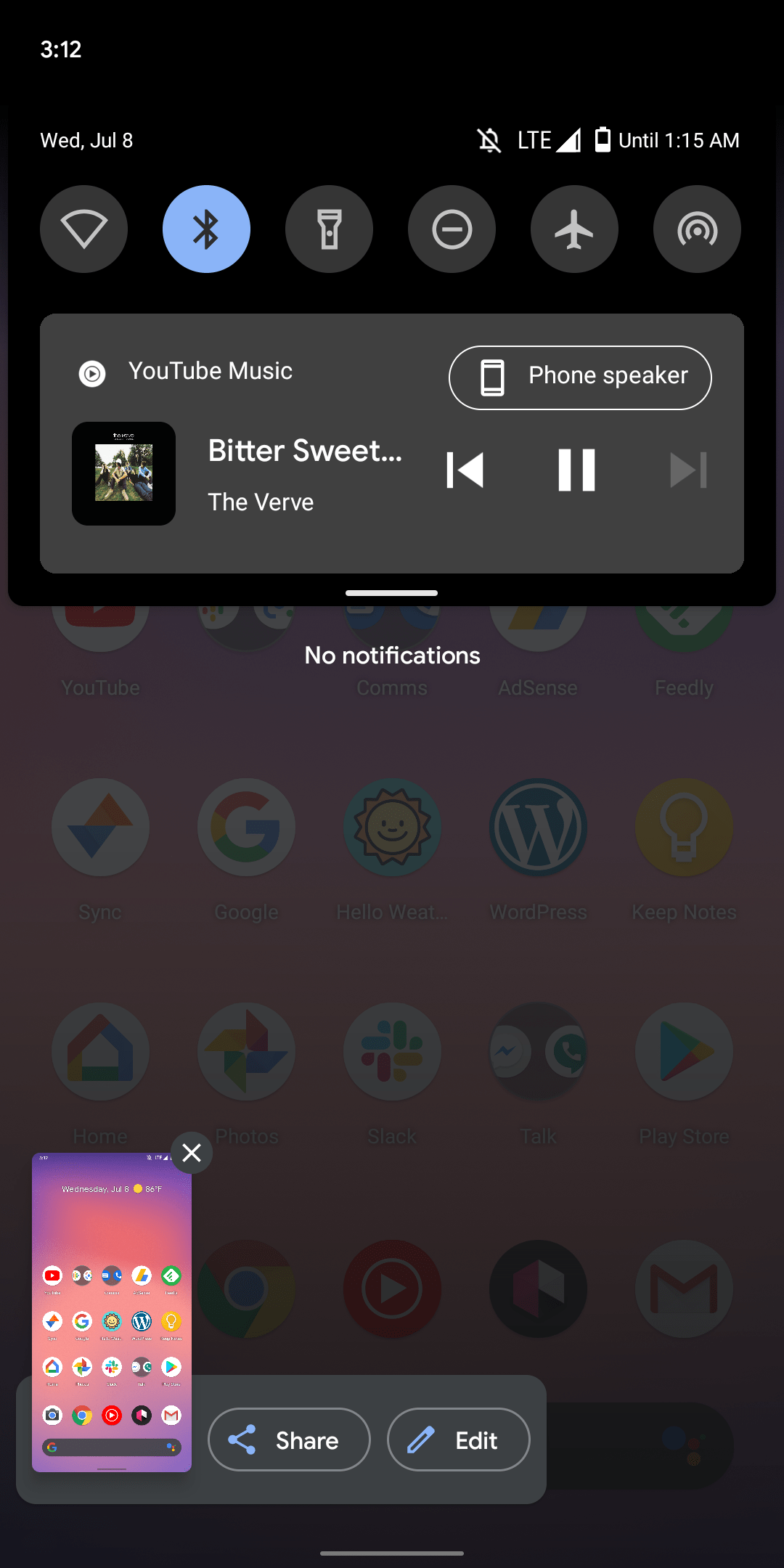Turn on Airplane mode
Viewport: 784px width, 1568px height.
(574, 229)
